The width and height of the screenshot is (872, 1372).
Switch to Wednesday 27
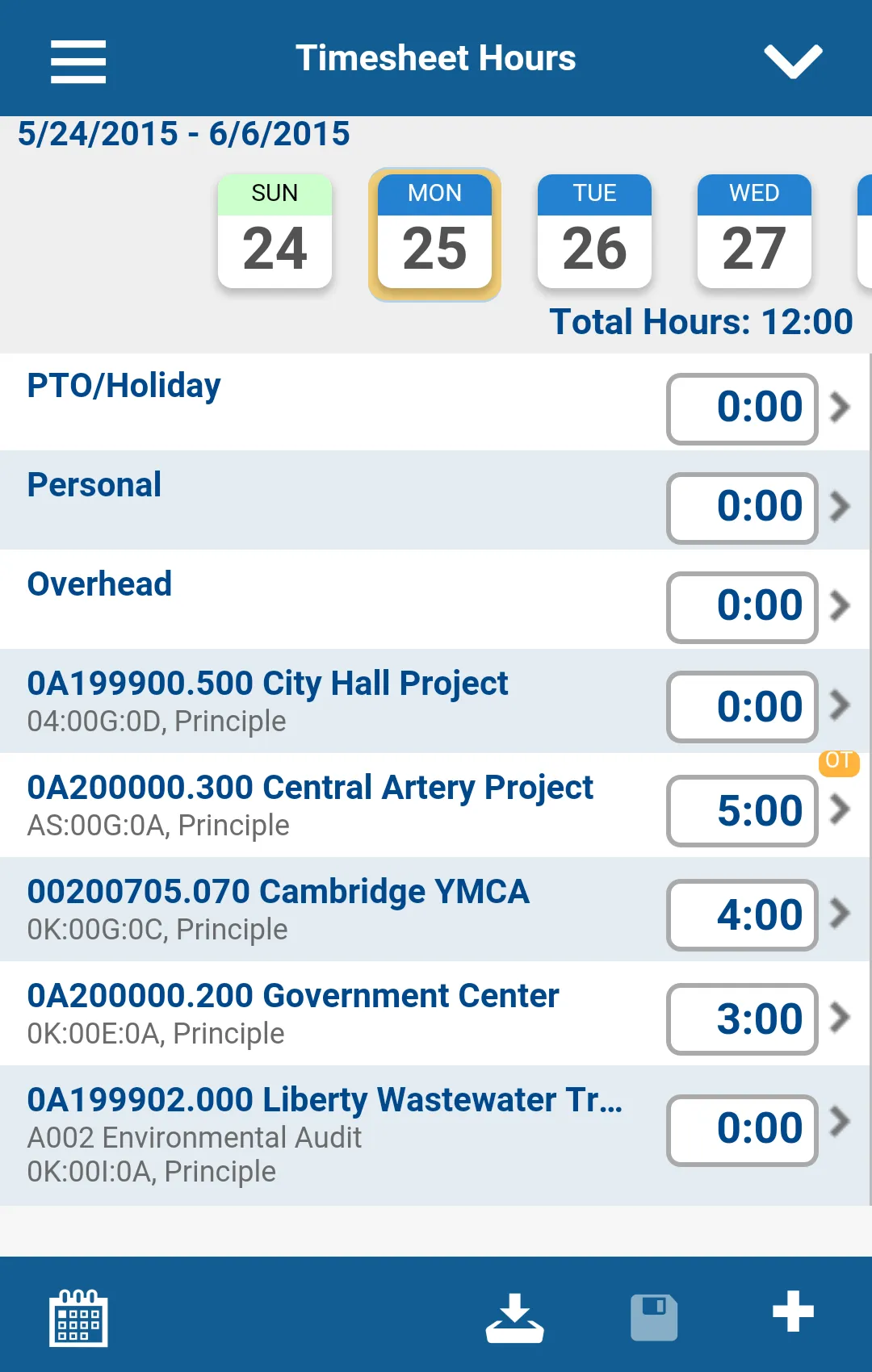(754, 232)
